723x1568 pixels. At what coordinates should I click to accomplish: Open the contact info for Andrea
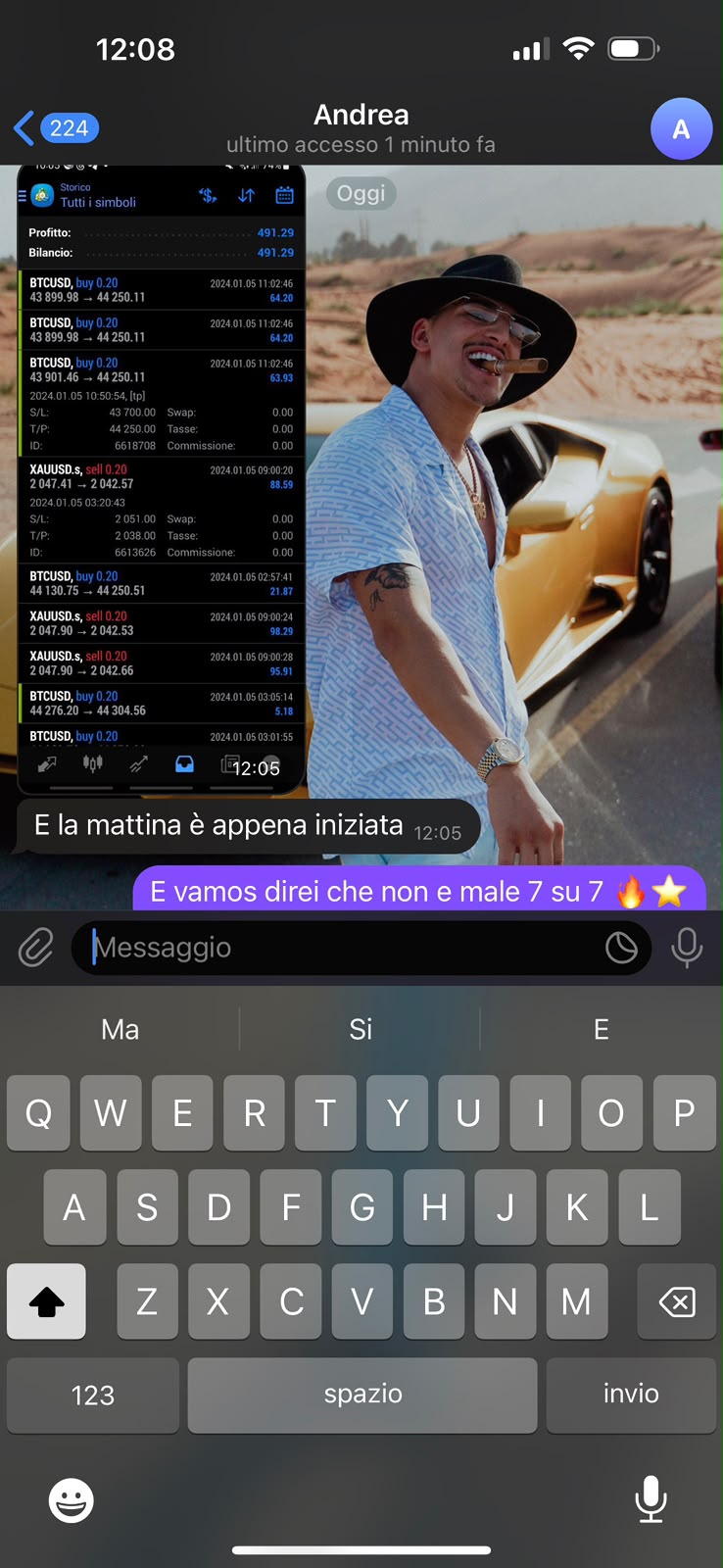click(361, 128)
